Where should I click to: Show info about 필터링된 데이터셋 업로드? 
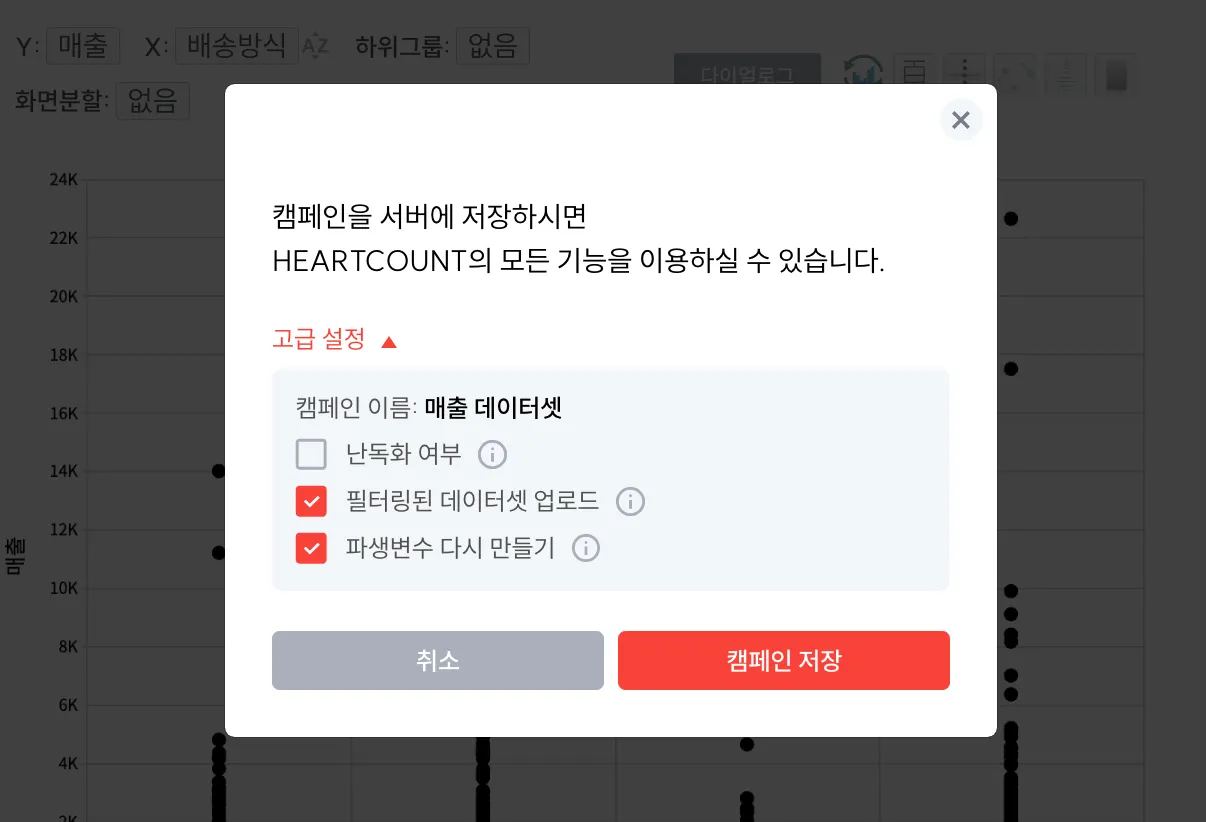click(x=630, y=501)
